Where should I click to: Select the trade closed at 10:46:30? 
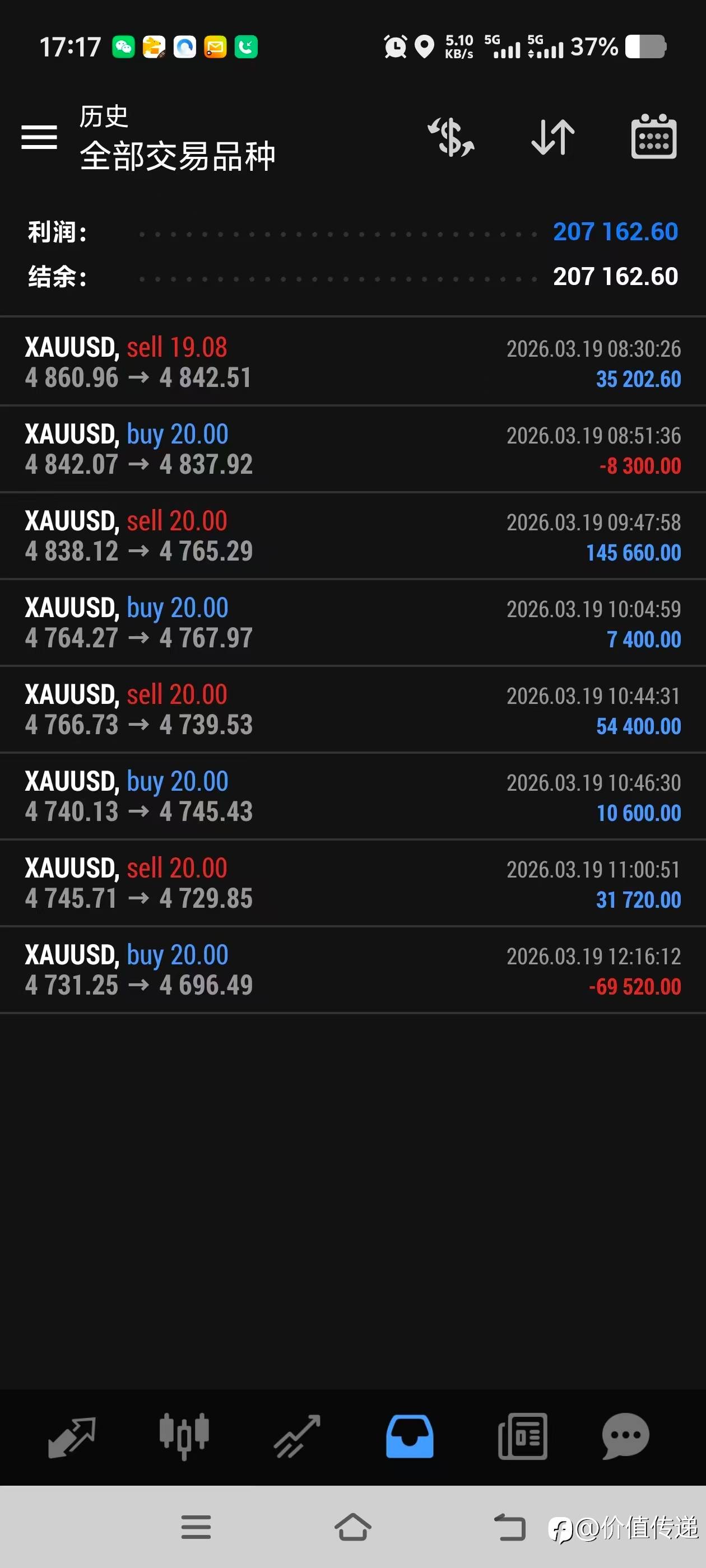click(352, 796)
